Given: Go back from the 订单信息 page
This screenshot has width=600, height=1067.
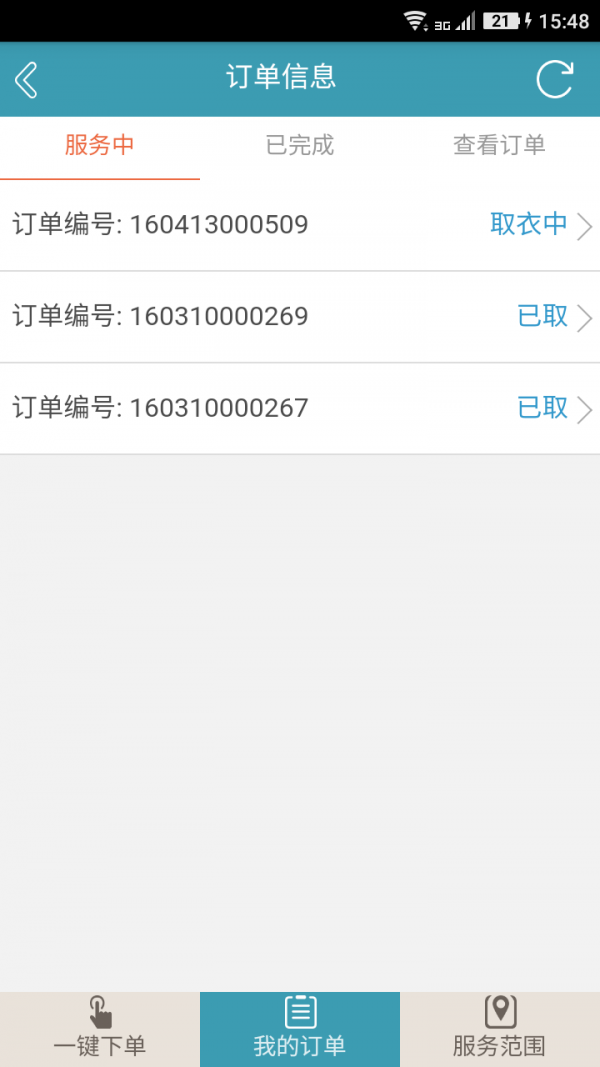Looking at the screenshot, I should [27, 80].
